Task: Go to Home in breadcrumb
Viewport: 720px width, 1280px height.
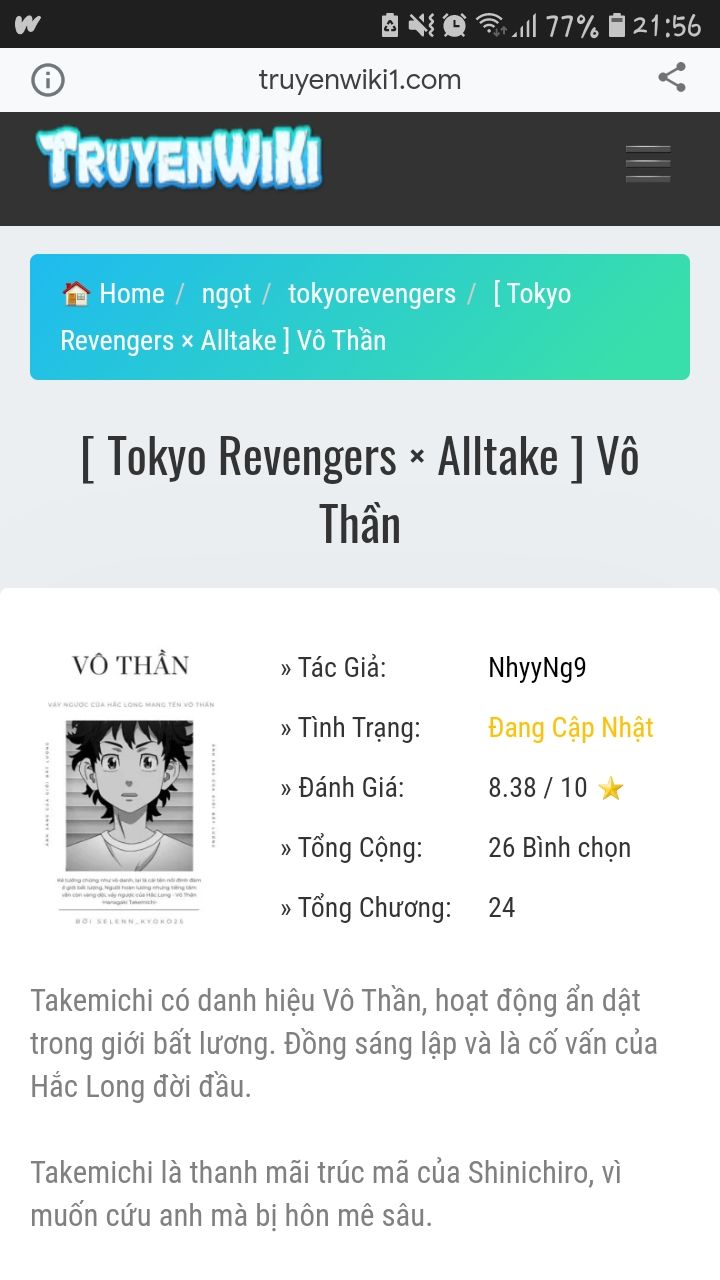Action: 113,294
